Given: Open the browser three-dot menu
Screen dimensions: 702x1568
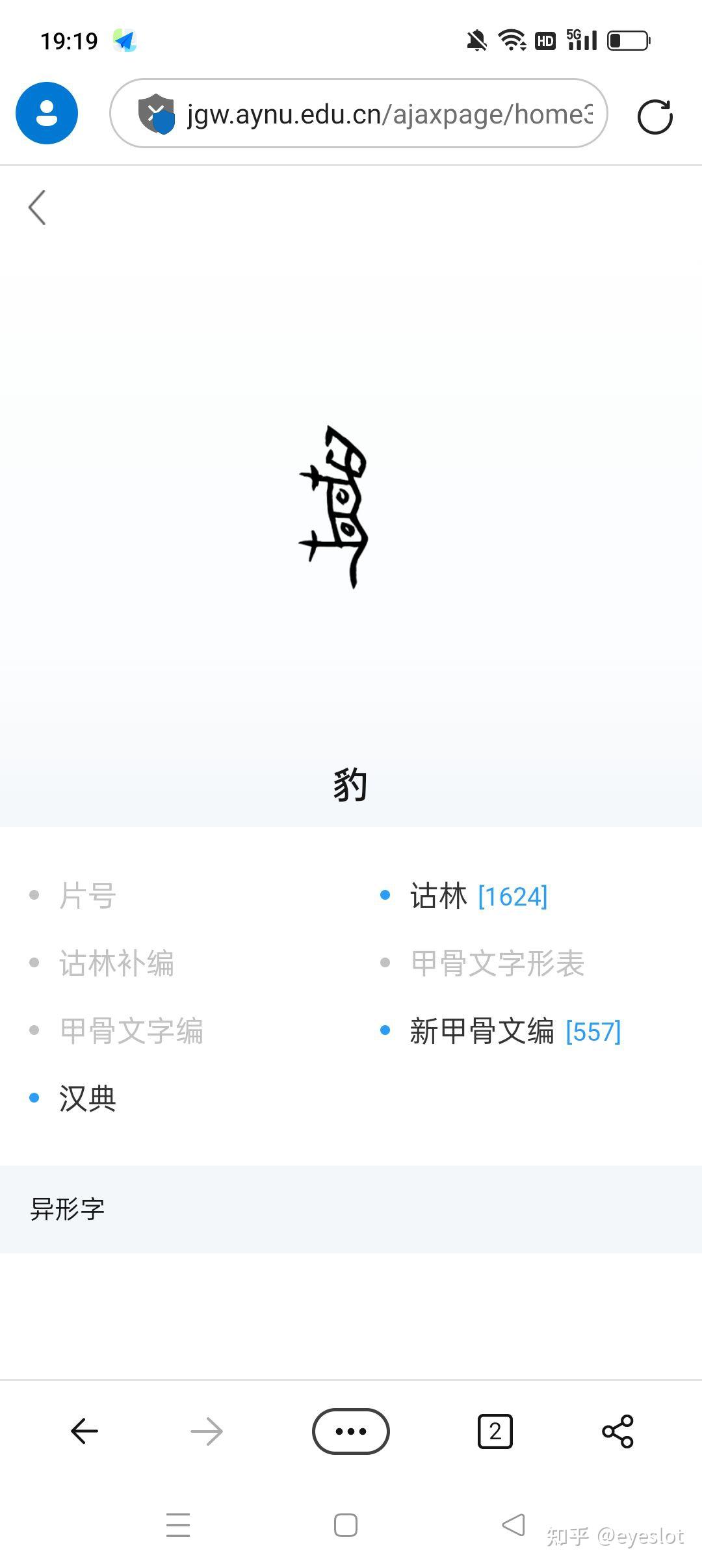Looking at the screenshot, I should point(351,1431).
